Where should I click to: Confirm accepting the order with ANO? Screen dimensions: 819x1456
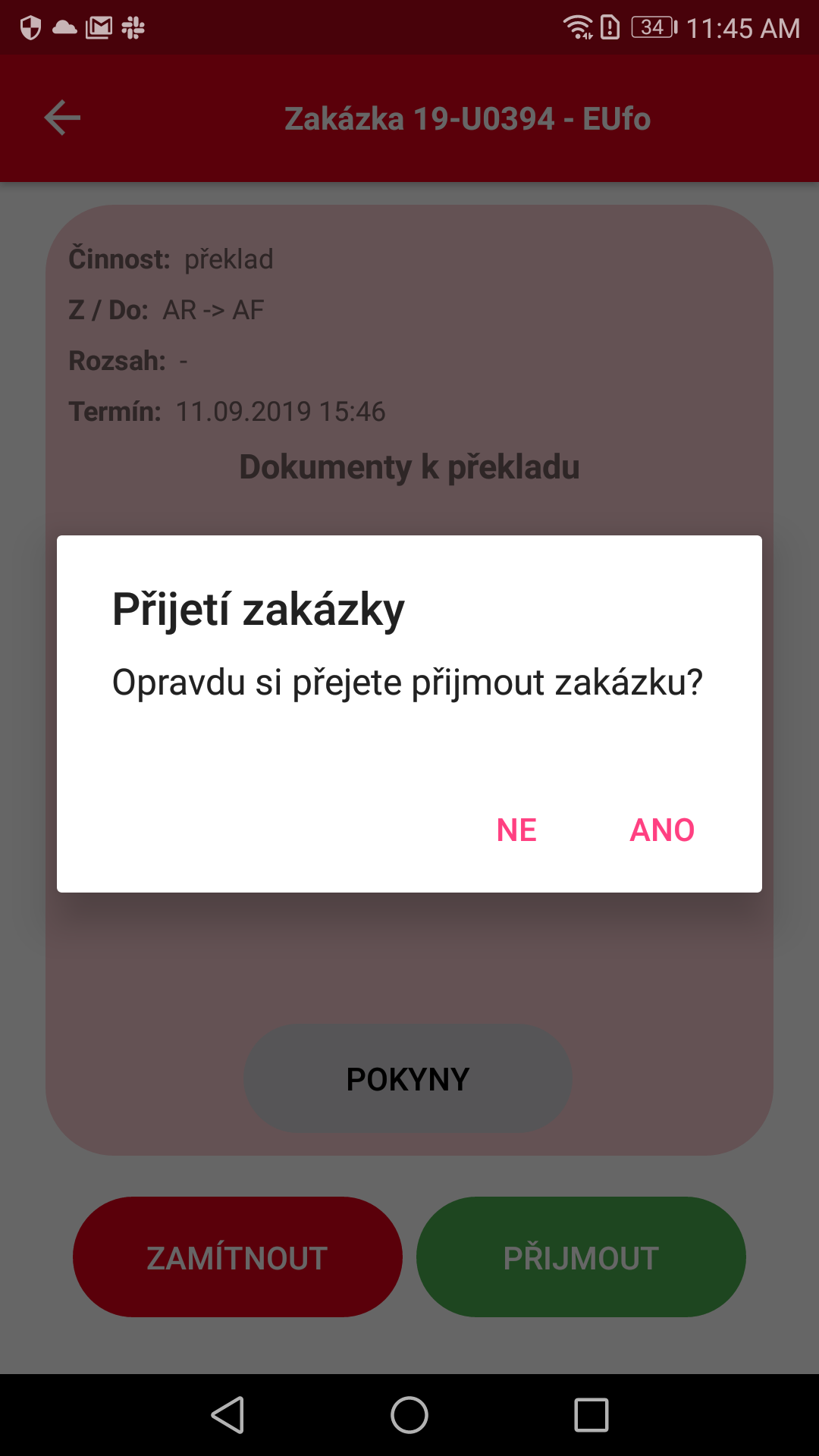[x=662, y=830]
